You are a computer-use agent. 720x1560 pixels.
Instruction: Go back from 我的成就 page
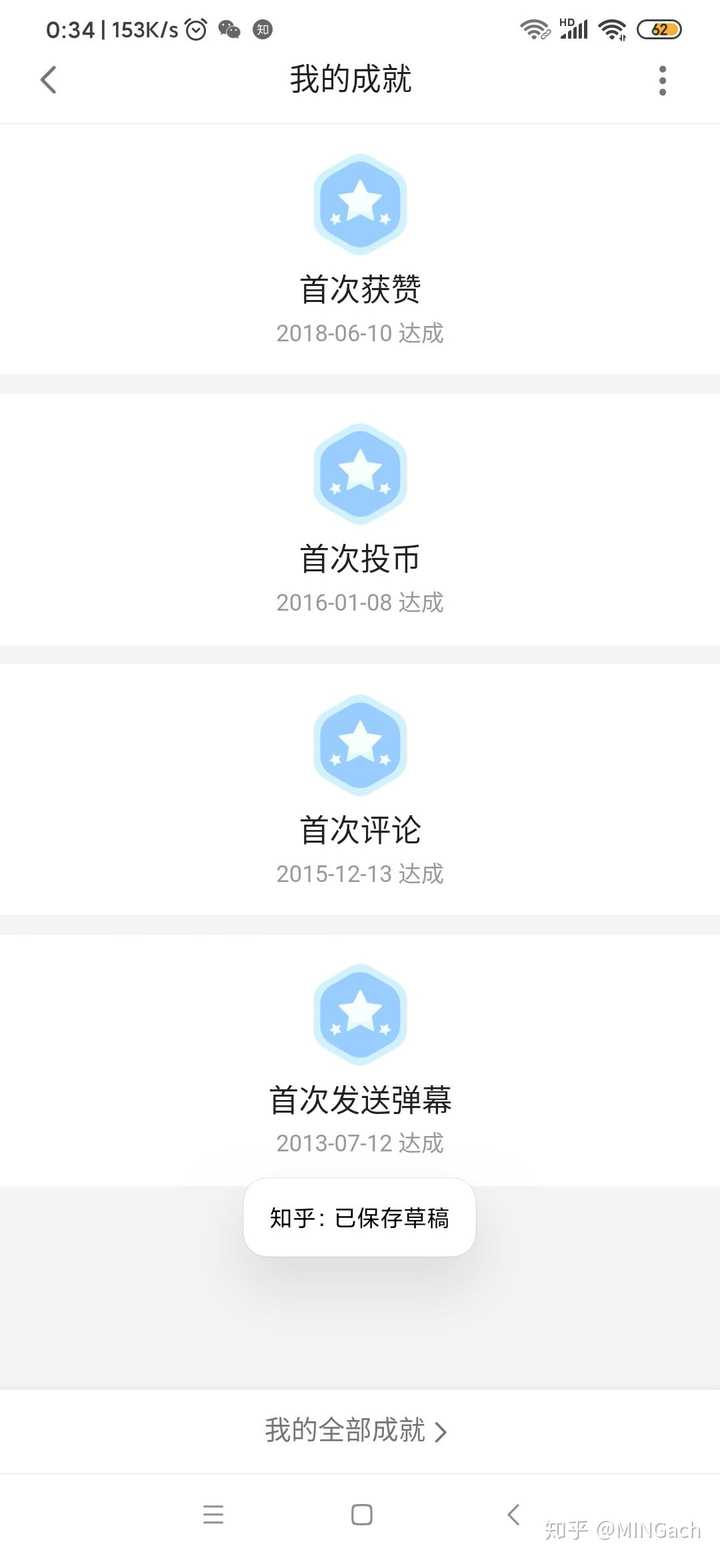point(48,80)
